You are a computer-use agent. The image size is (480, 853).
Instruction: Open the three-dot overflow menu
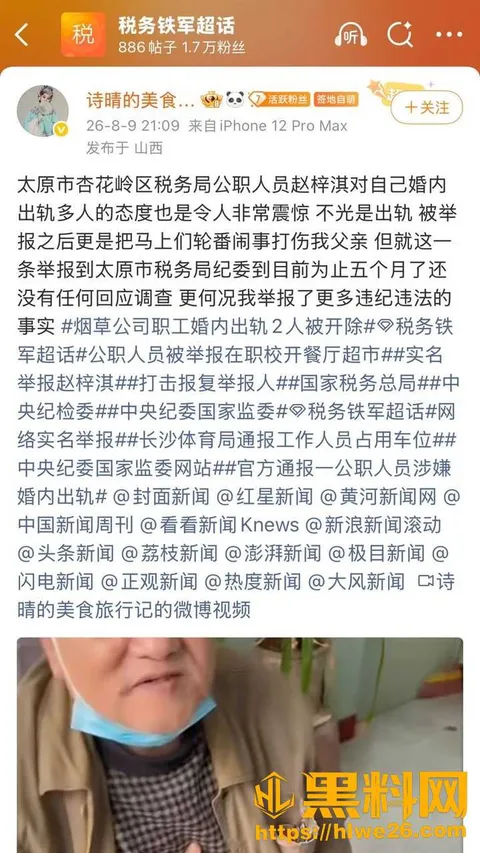tap(449, 35)
